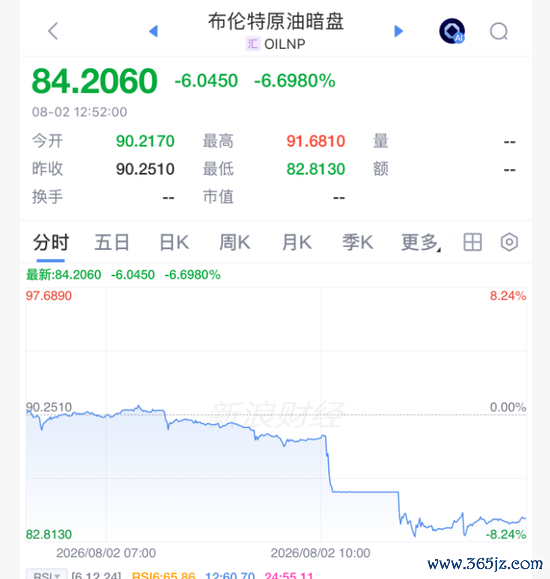Select the 分时 chart tab
This screenshot has height=579, width=550.
51,243
